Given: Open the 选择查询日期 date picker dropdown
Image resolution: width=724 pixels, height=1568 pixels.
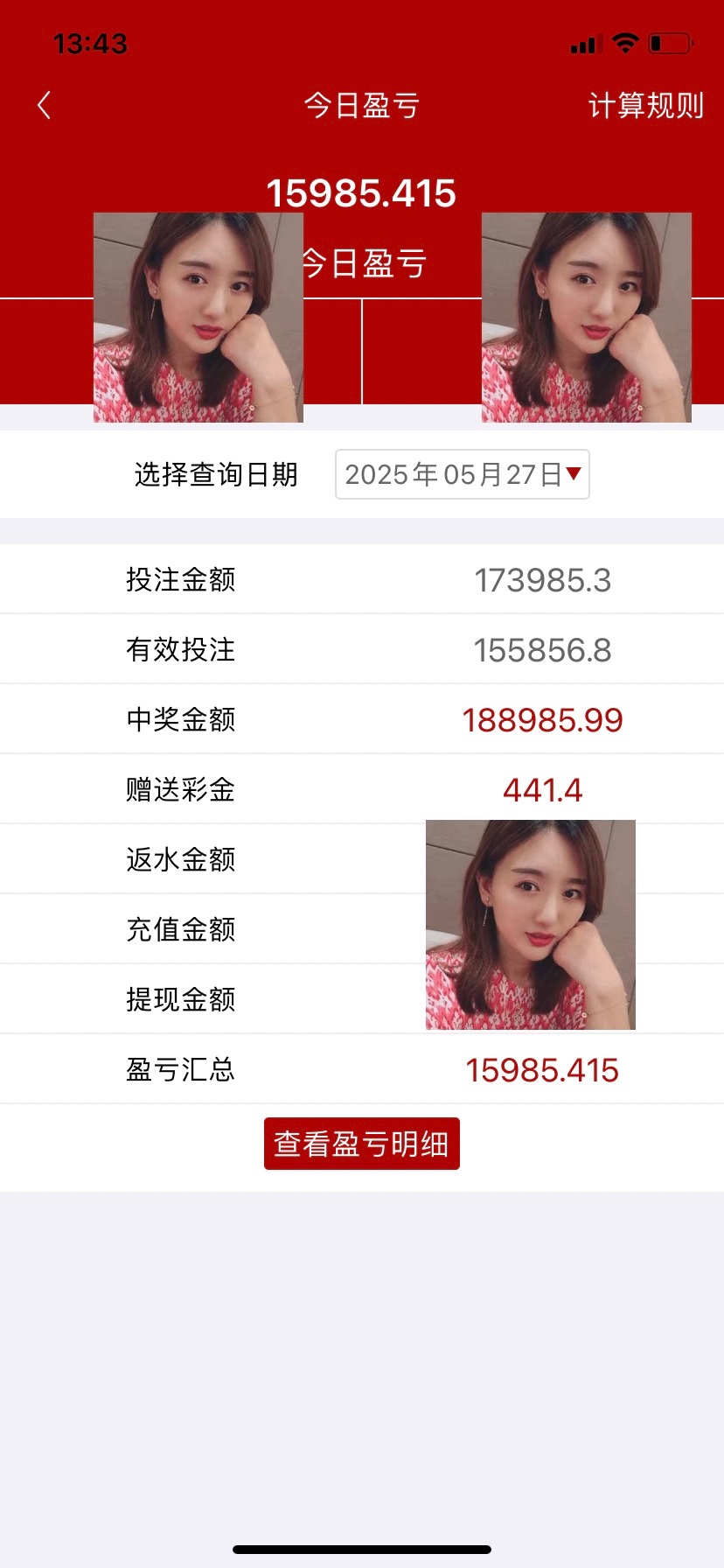Looking at the screenshot, I should pyautogui.click(x=462, y=474).
